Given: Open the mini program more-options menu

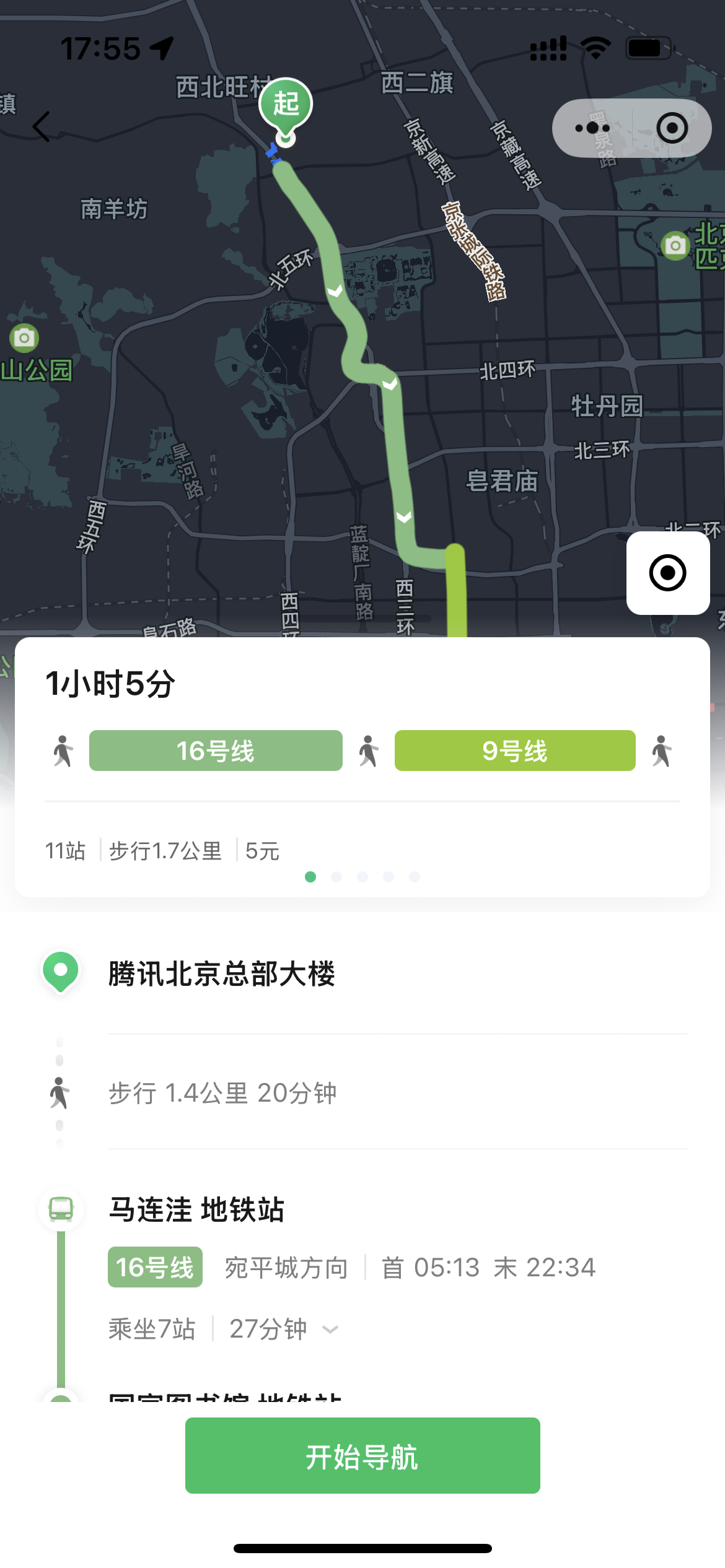Looking at the screenshot, I should 592,128.
